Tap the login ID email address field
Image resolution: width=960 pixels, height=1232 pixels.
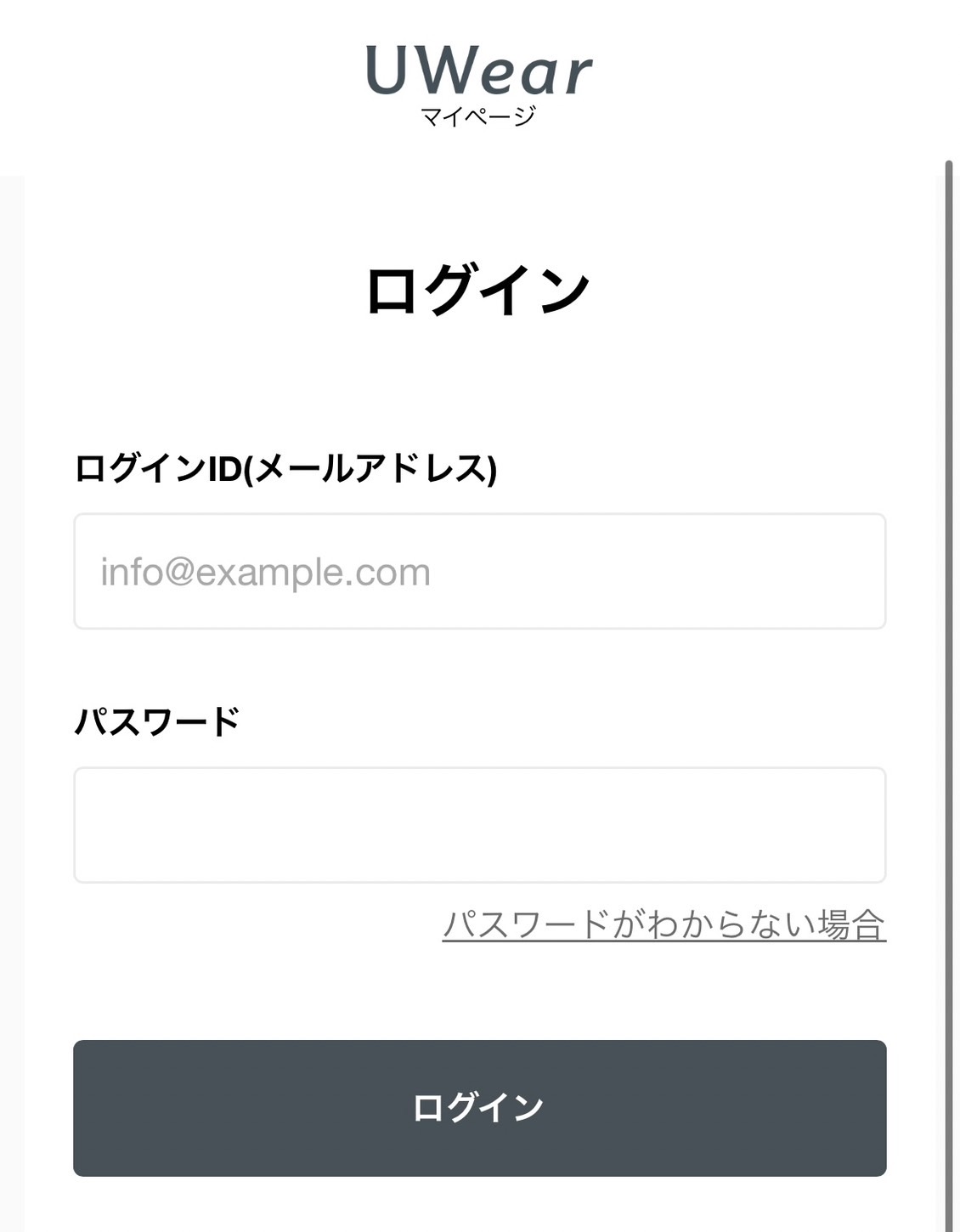tap(479, 571)
